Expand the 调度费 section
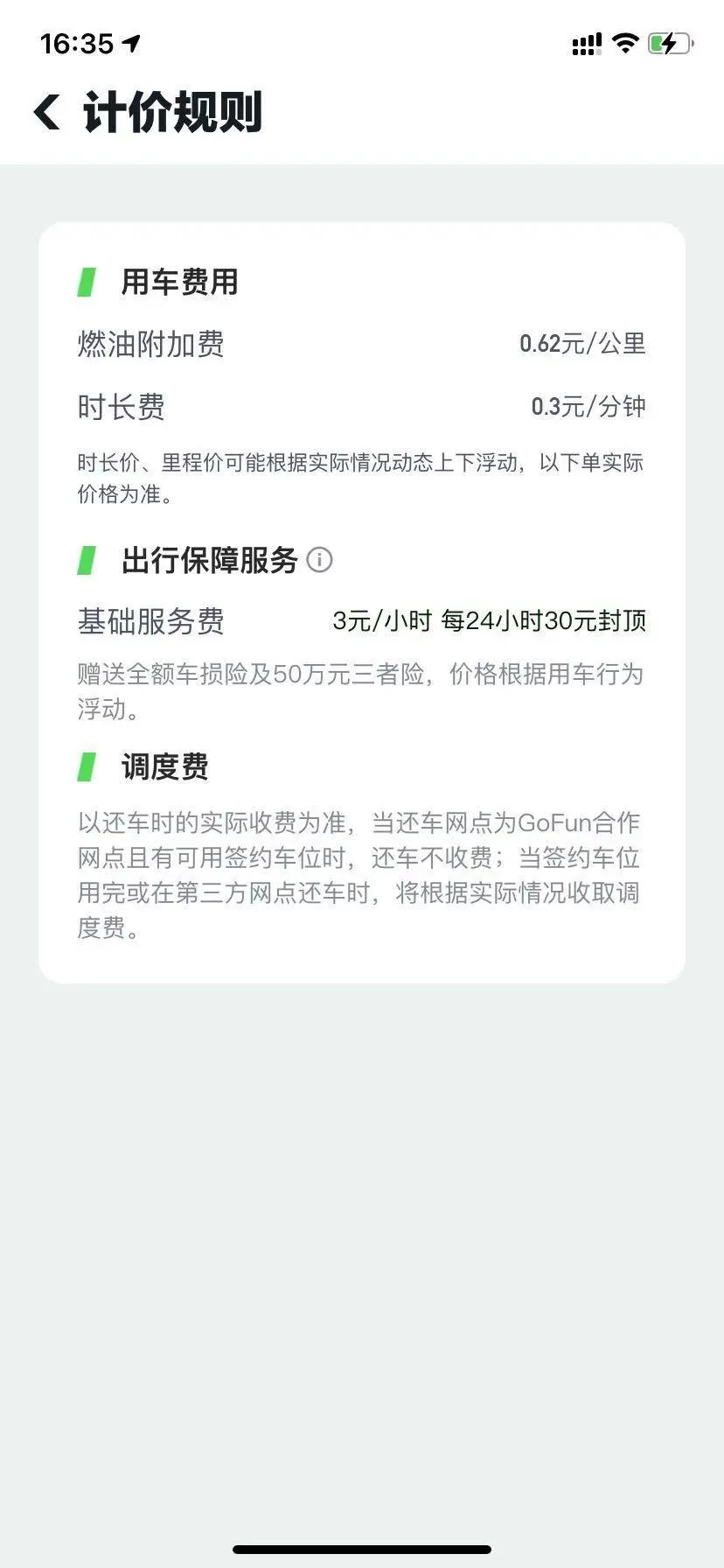724x1568 pixels. pos(157,767)
